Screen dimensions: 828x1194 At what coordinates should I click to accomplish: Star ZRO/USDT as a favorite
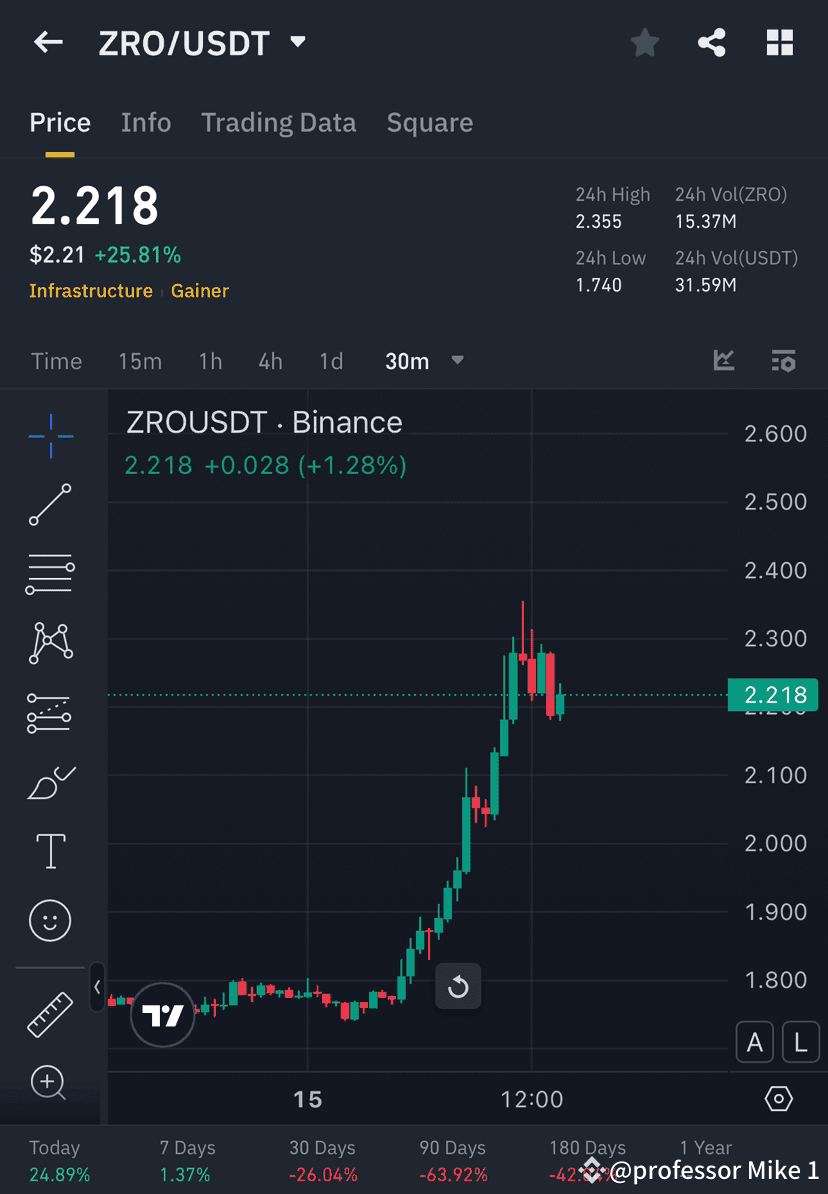pyautogui.click(x=644, y=42)
